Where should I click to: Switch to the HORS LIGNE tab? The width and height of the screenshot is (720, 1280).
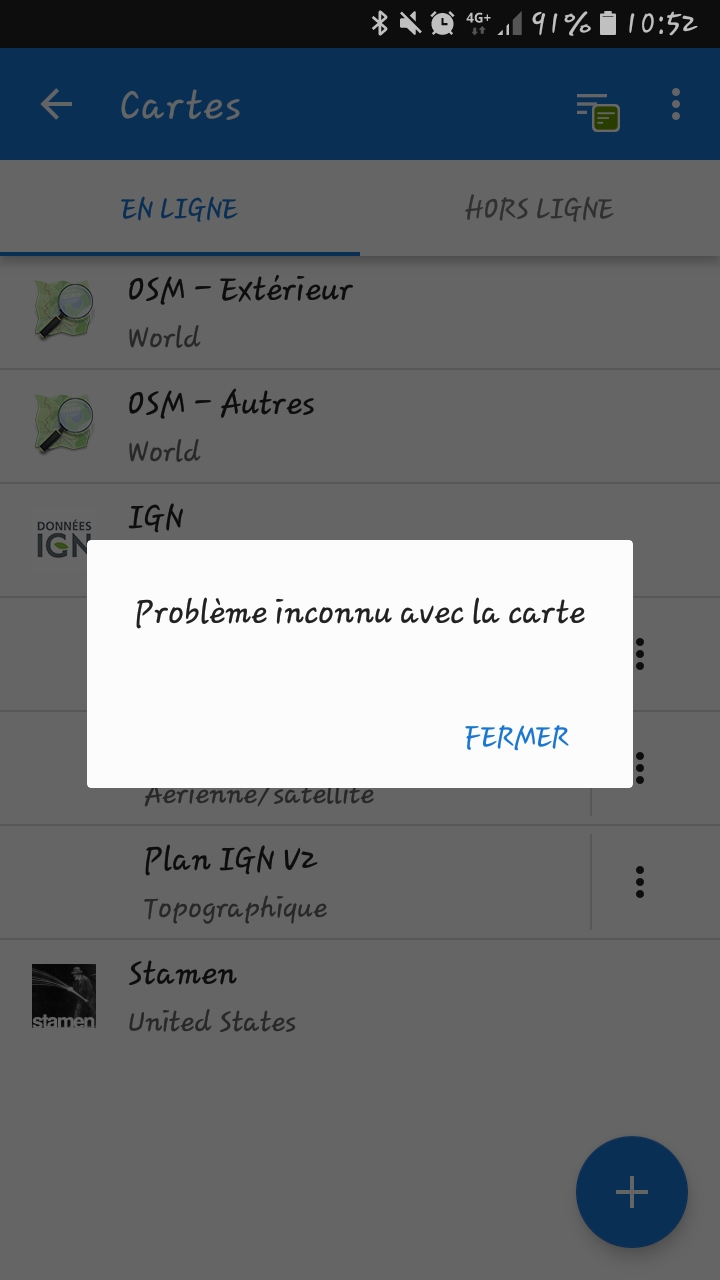tap(539, 209)
